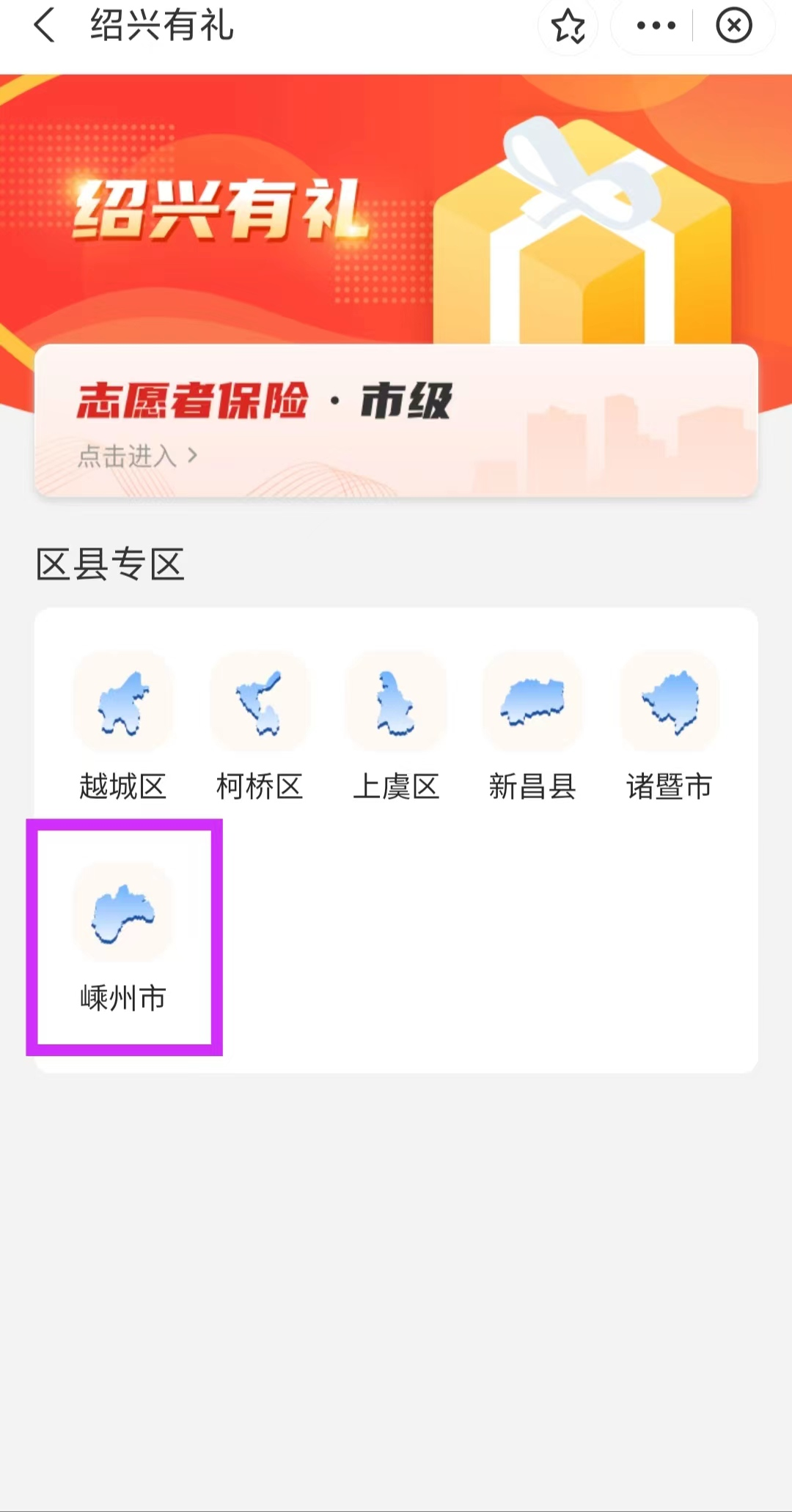Go back from 绍兴有礼 page
Image resolution: width=792 pixels, height=1512 pixels.
(x=44, y=26)
